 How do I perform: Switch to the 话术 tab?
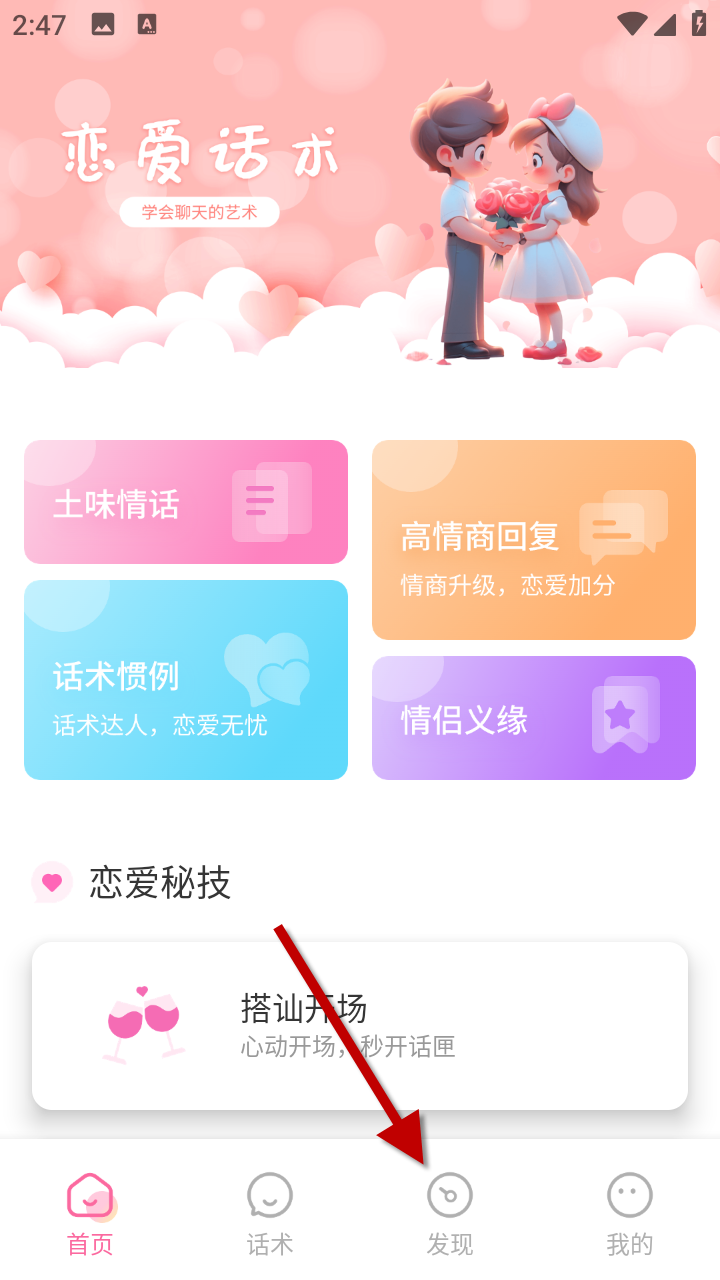[270, 1213]
